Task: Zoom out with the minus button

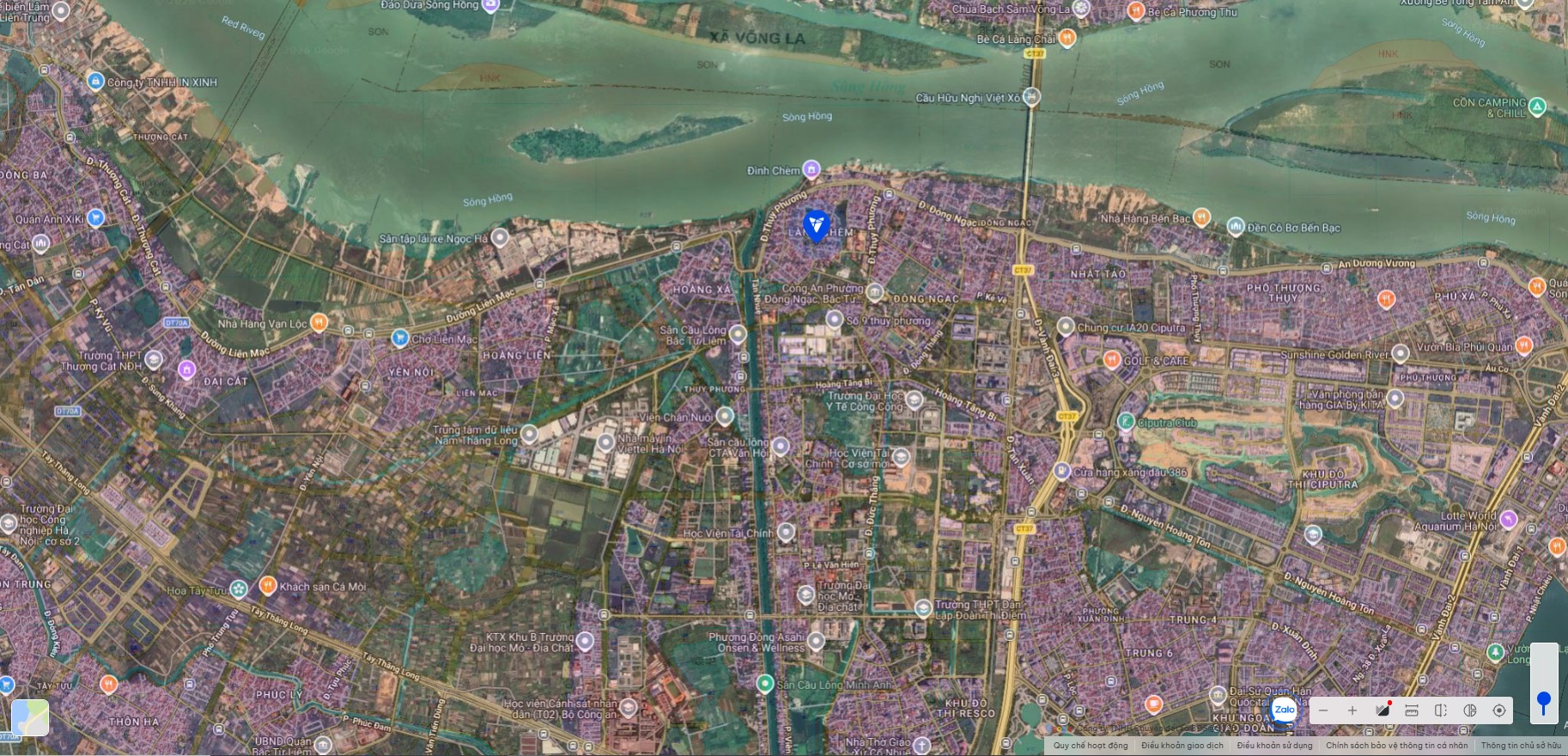Action: pos(1323,710)
